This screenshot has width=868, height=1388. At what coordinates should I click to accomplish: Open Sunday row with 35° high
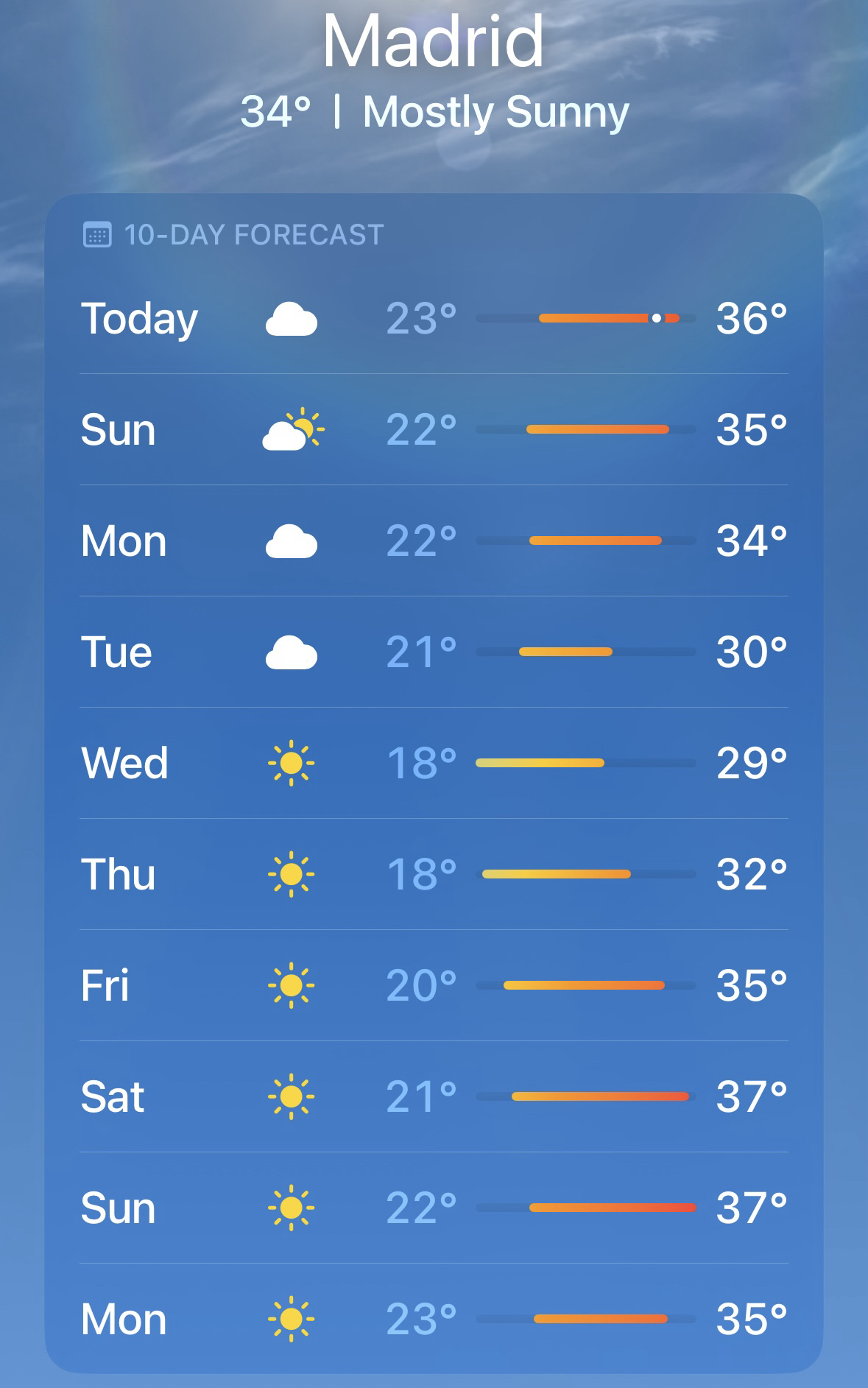pos(434,429)
